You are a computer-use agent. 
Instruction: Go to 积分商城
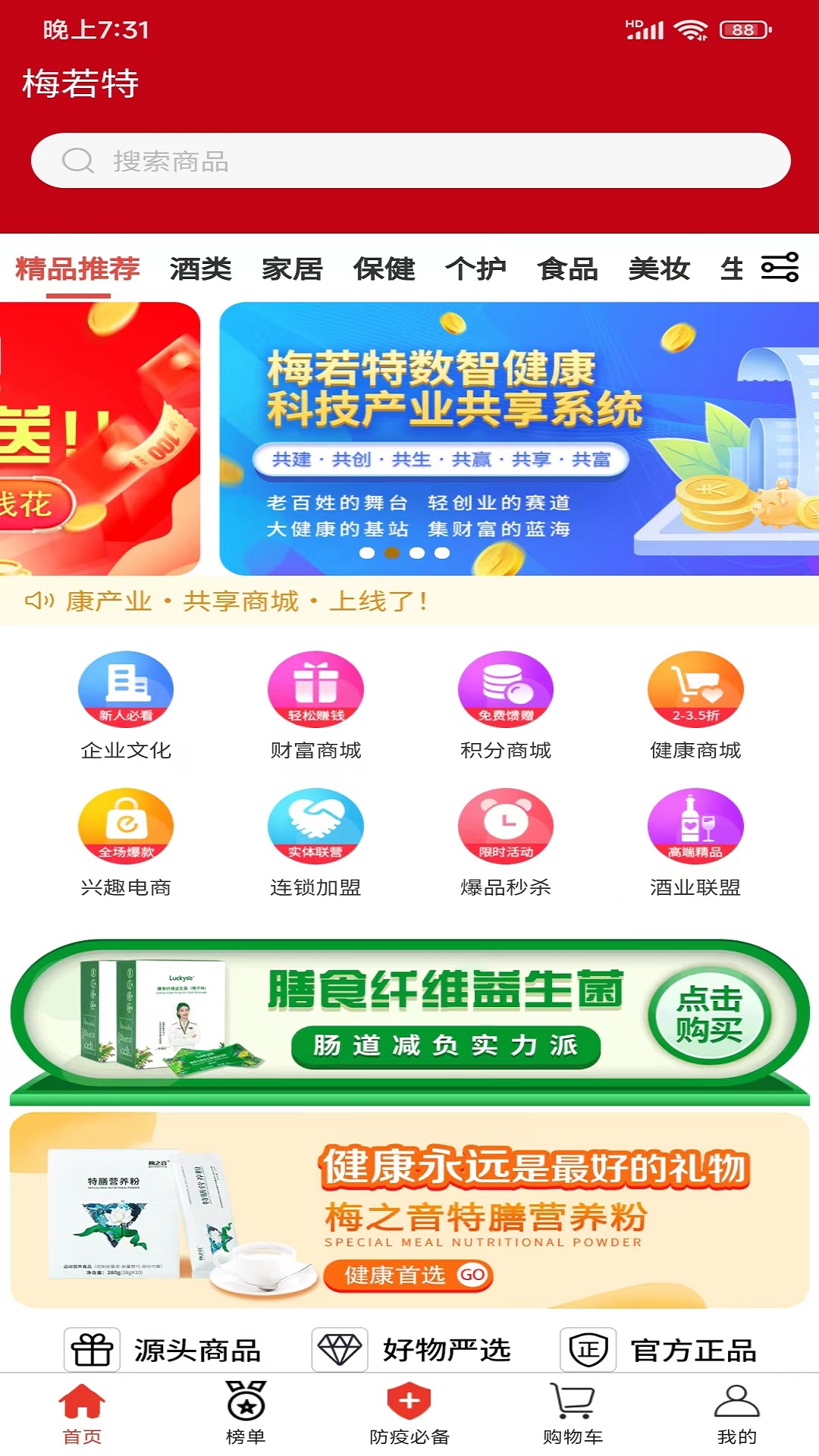505,704
